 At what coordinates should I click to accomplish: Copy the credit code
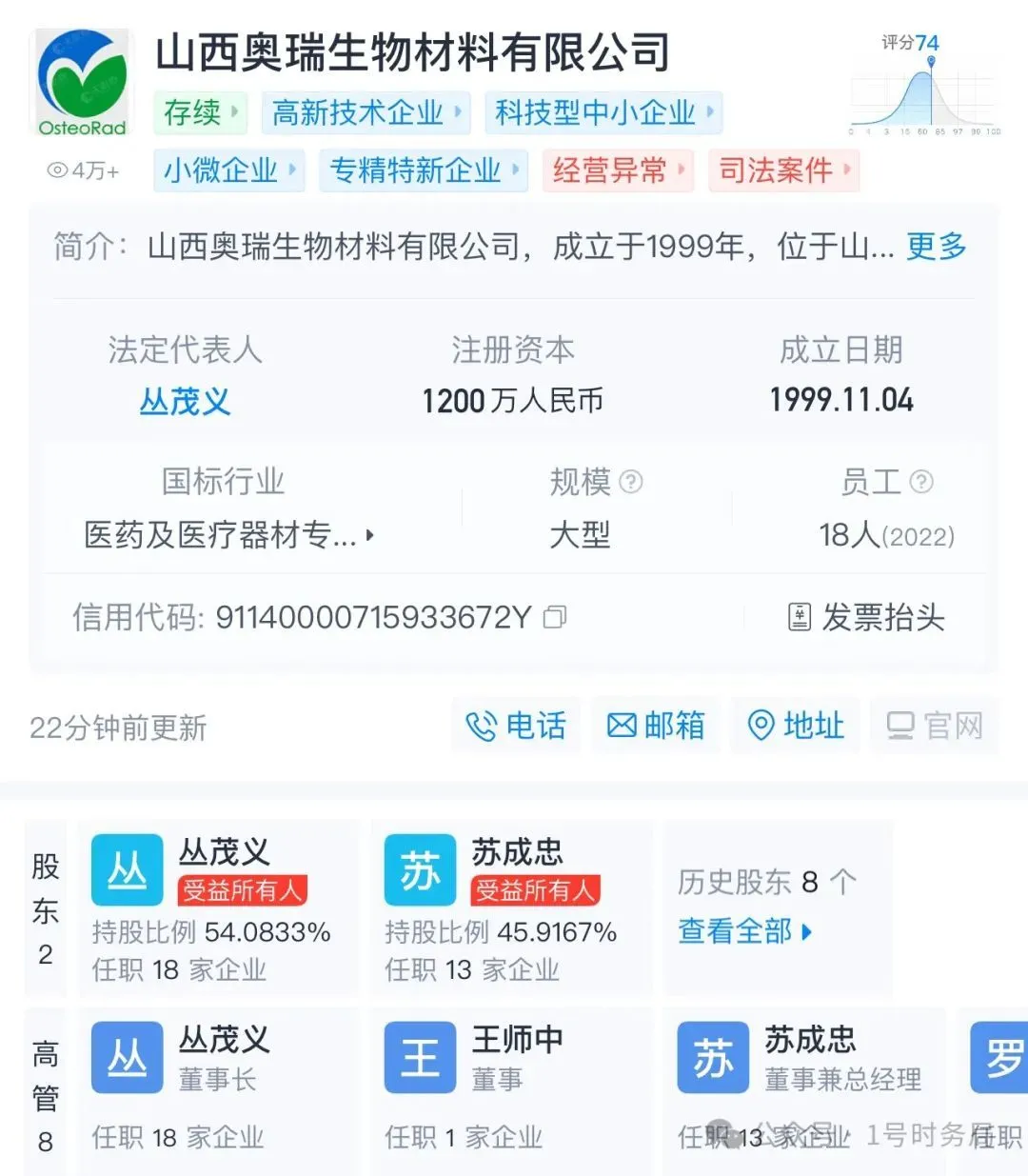pyautogui.click(x=555, y=618)
